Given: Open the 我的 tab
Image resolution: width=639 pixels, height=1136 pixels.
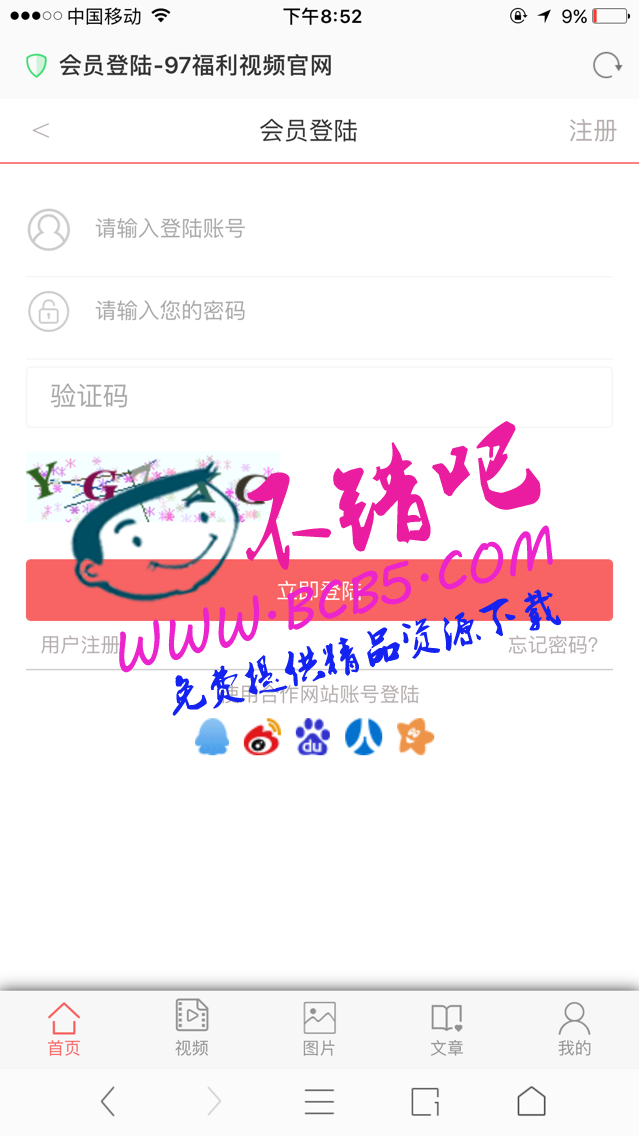Looking at the screenshot, I should pyautogui.click(x=574, y=1029).
